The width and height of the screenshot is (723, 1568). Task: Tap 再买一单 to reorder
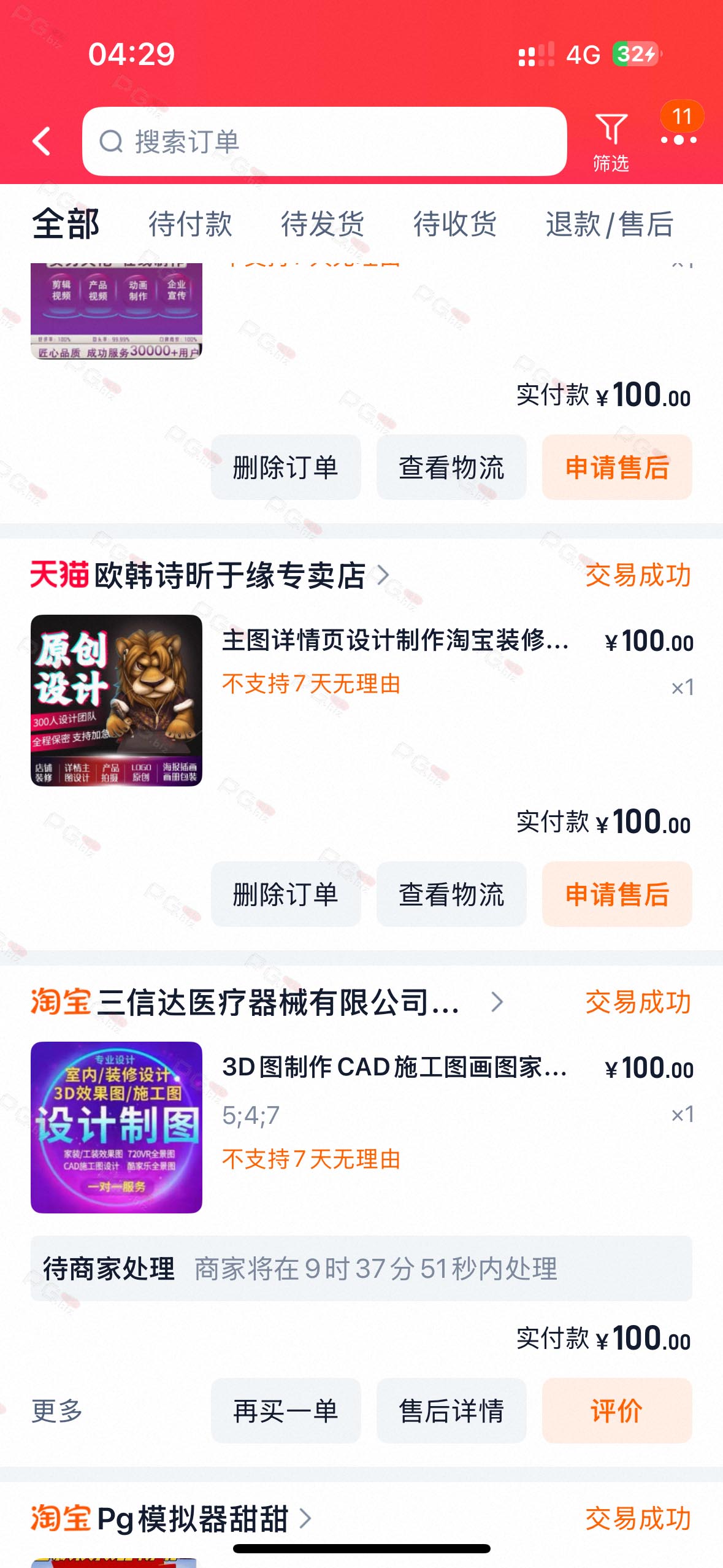pos(286,1410)
